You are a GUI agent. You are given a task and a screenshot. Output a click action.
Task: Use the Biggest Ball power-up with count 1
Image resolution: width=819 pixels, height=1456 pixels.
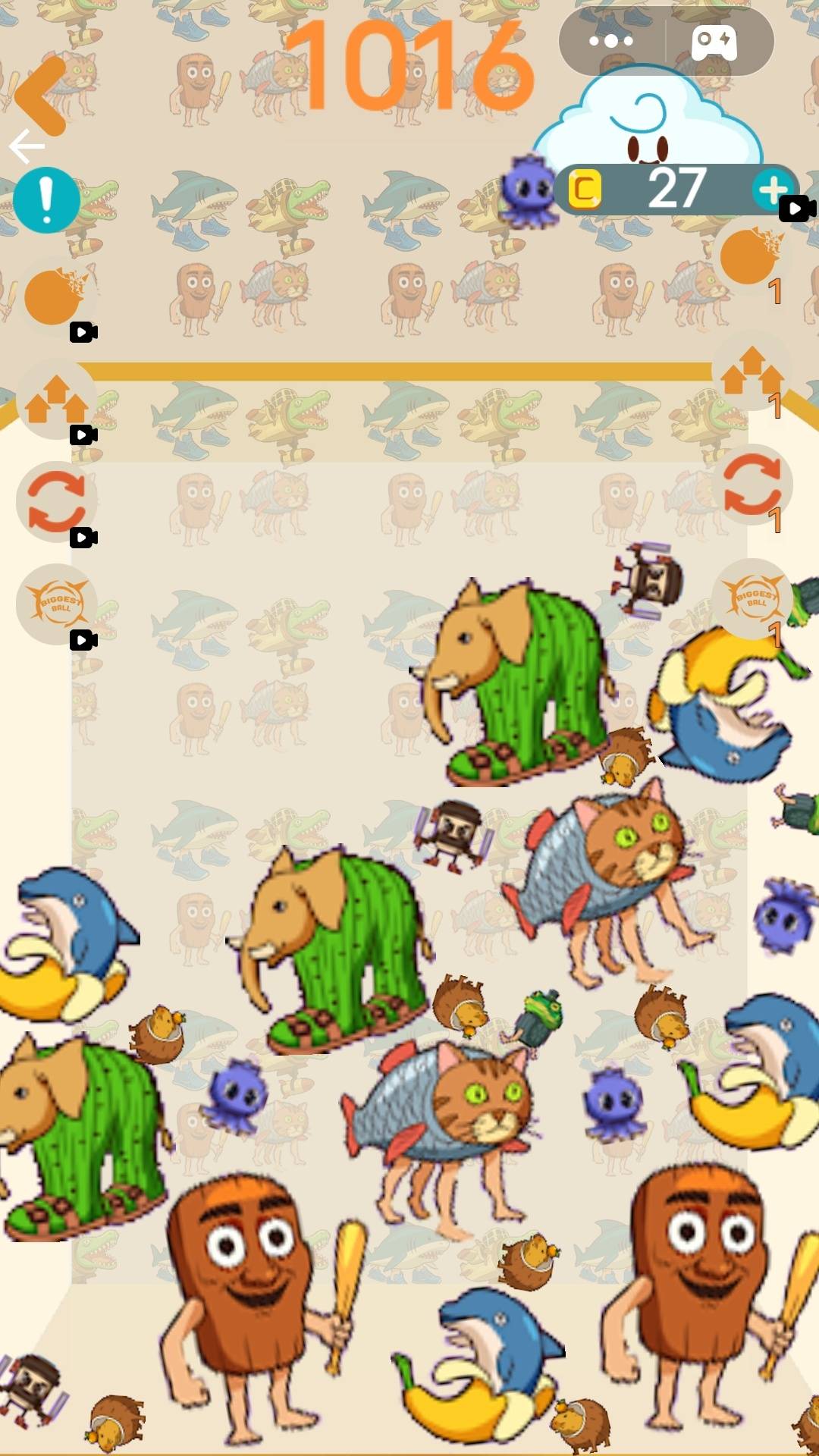point(753,598)
